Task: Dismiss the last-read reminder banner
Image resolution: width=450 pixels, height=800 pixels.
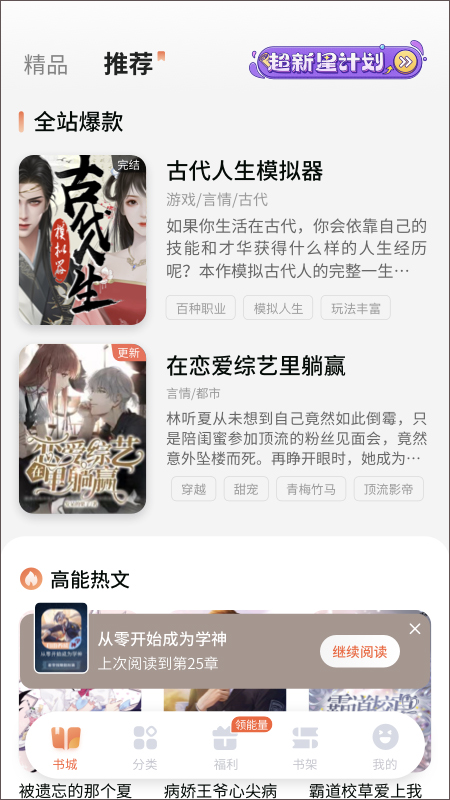Action: point(415,629)
